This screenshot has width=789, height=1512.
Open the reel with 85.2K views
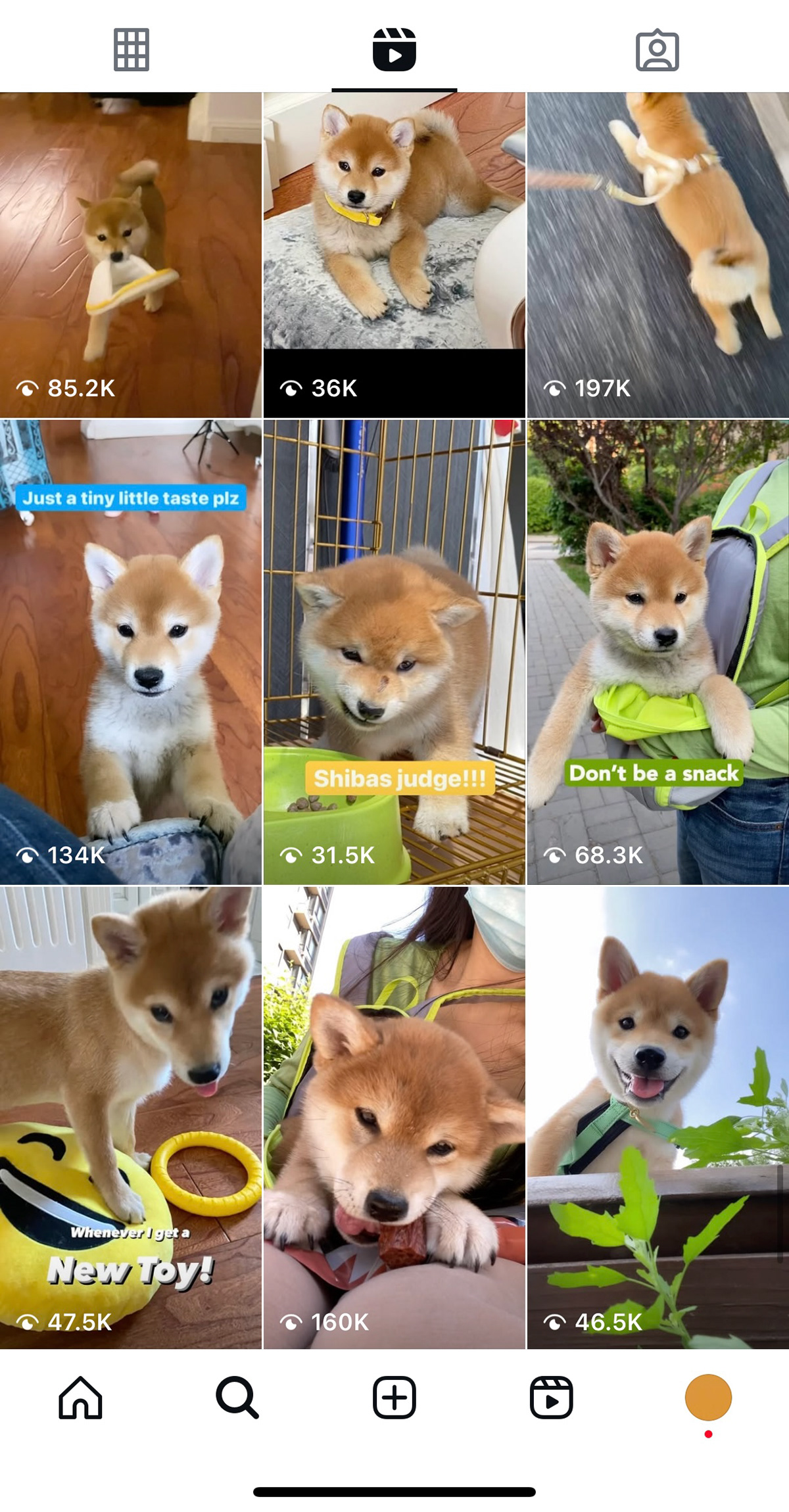131,255
